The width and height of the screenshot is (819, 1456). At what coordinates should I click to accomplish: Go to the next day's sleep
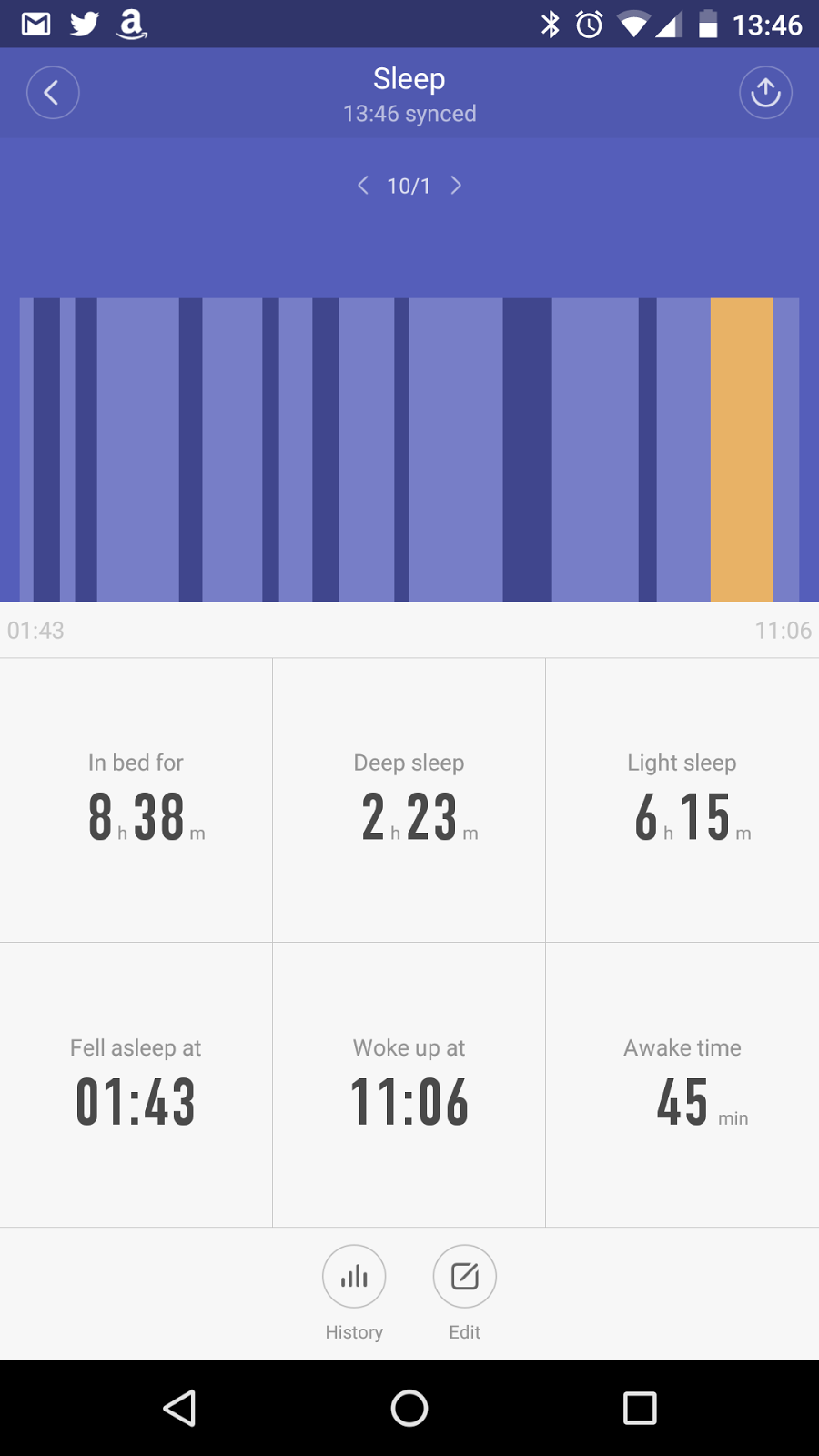(x=456, y=186)
